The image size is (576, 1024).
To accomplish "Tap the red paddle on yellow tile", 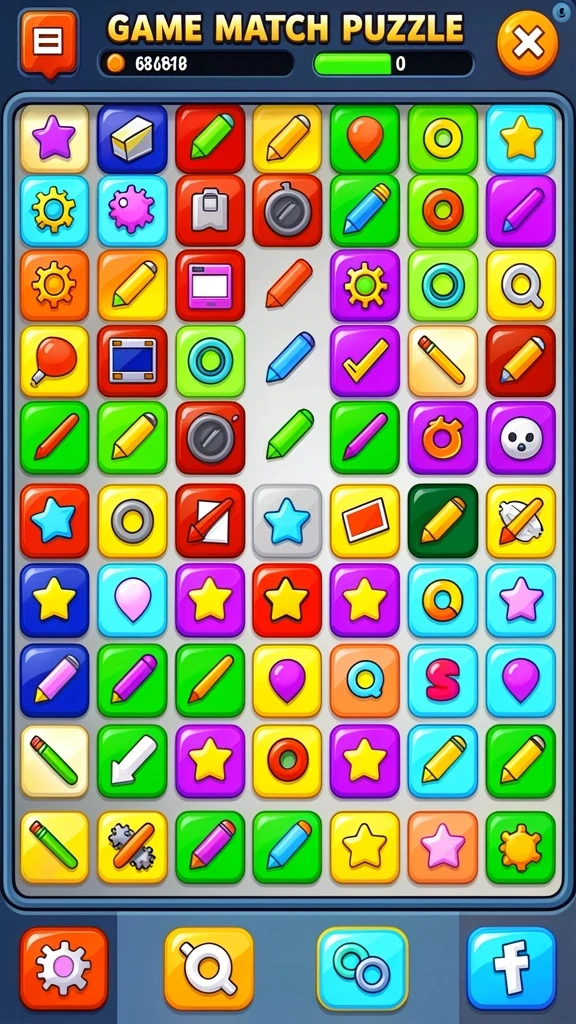I will click(54, 361).
